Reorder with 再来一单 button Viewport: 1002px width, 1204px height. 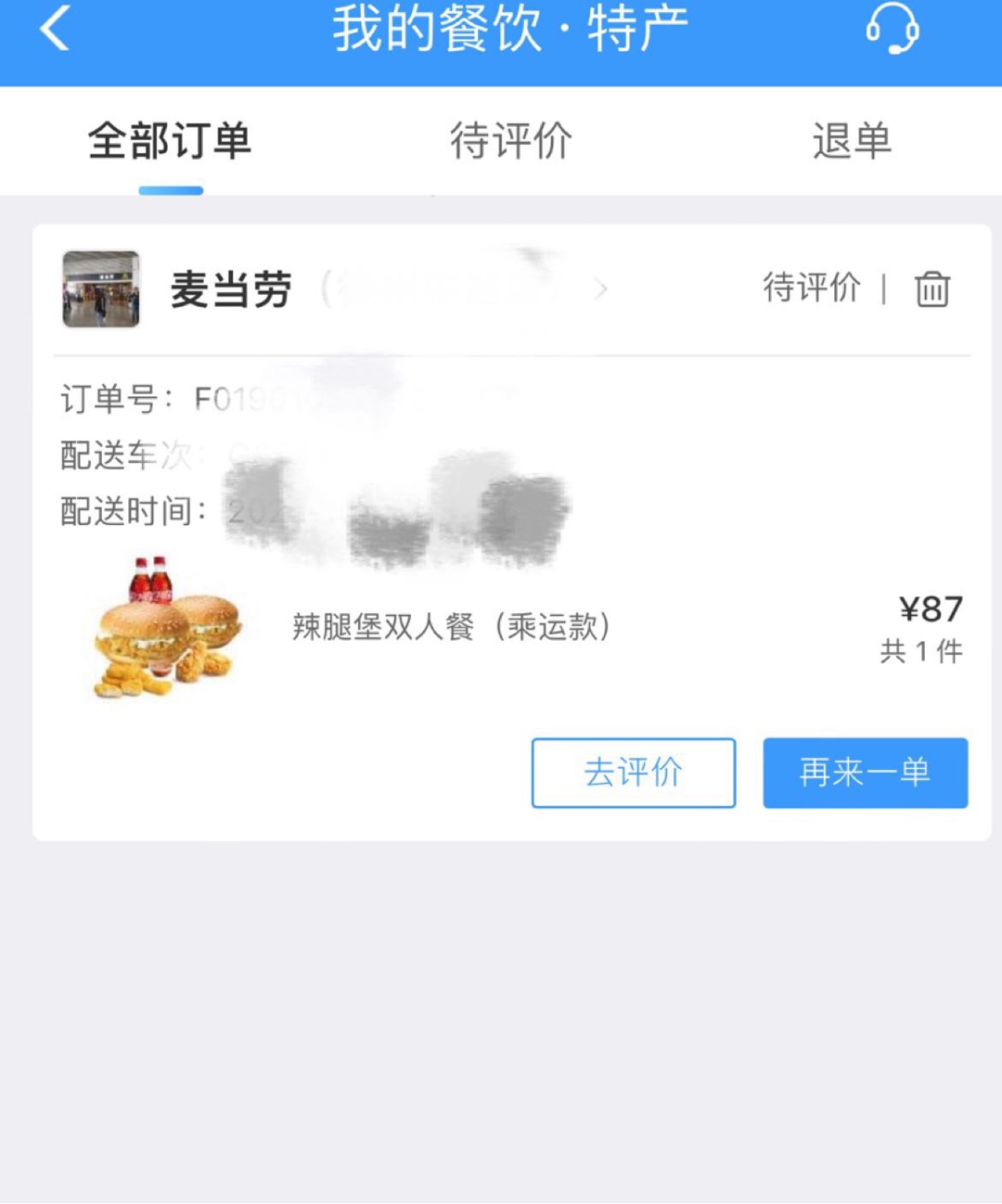(x=865, y=773)
